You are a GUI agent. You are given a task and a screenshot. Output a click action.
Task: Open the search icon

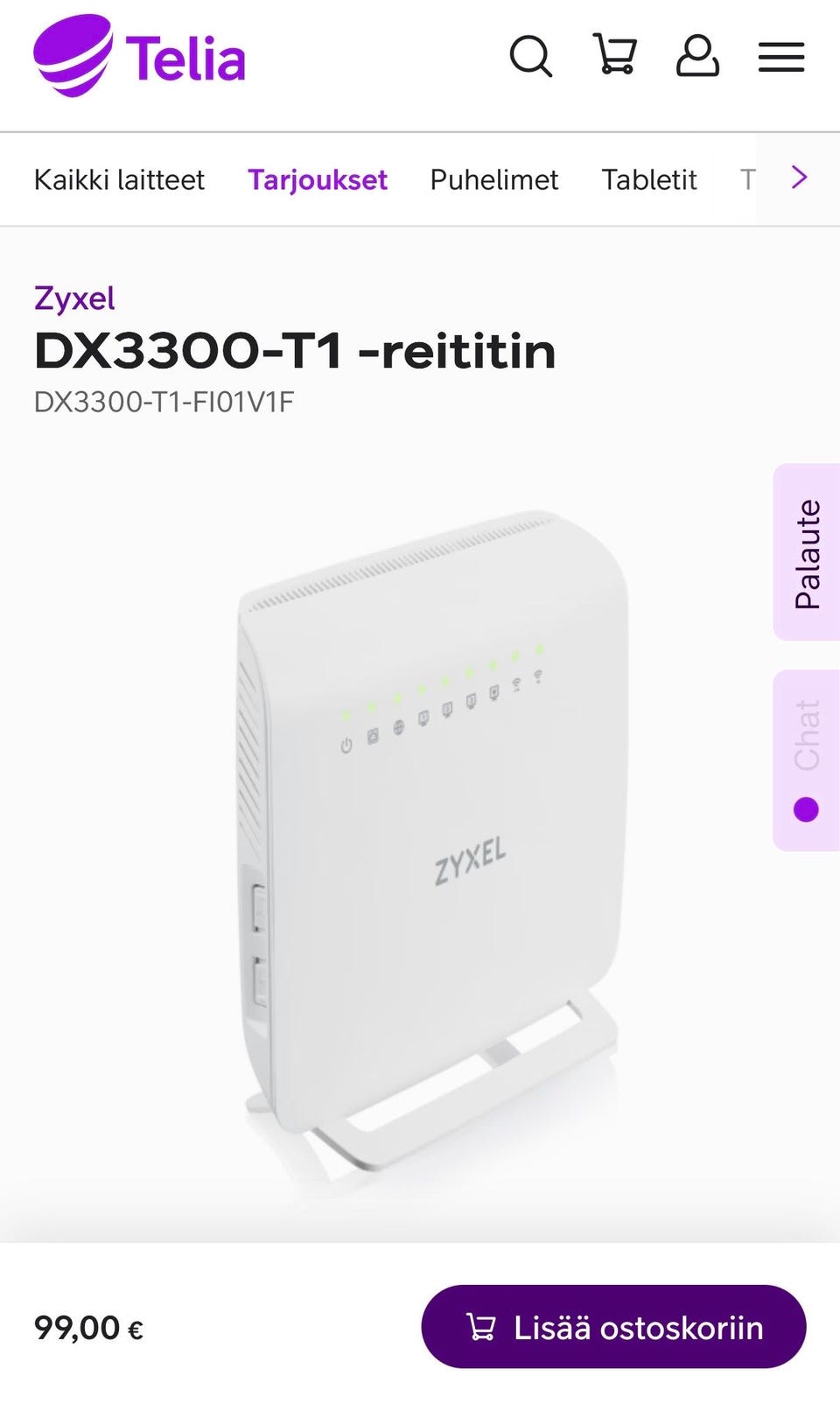click(x=530, y=57)
